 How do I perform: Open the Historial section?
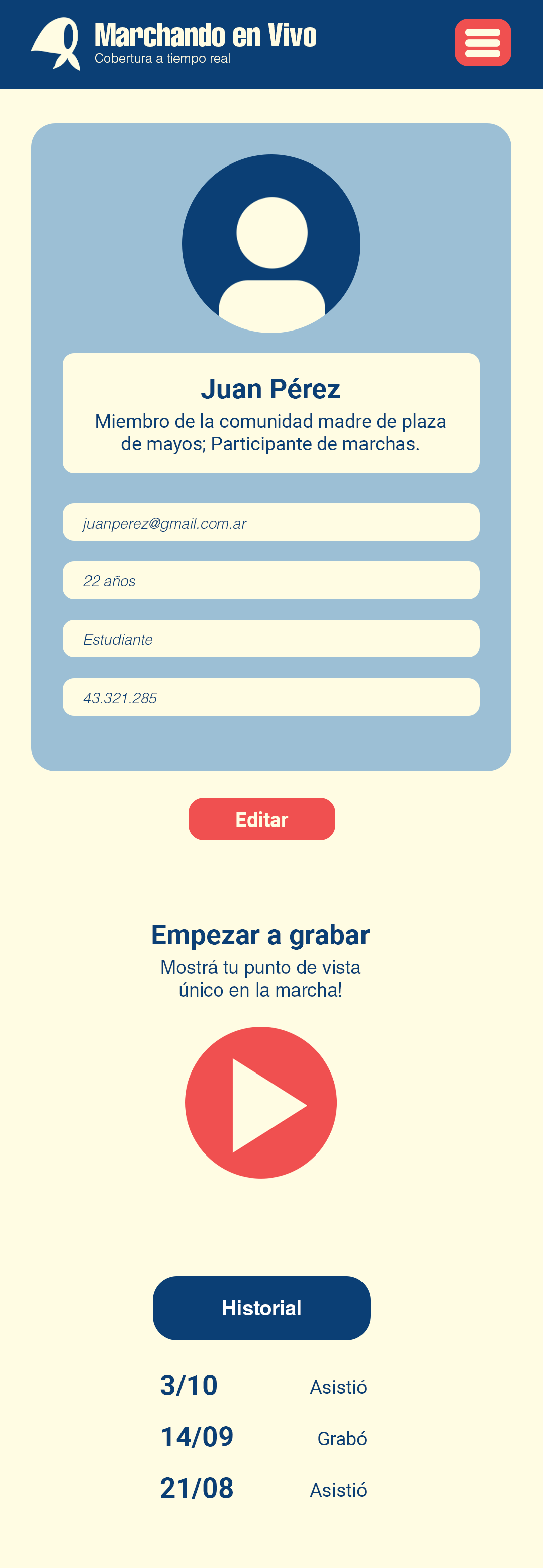pyautogui.click(x=261, y=1308)
